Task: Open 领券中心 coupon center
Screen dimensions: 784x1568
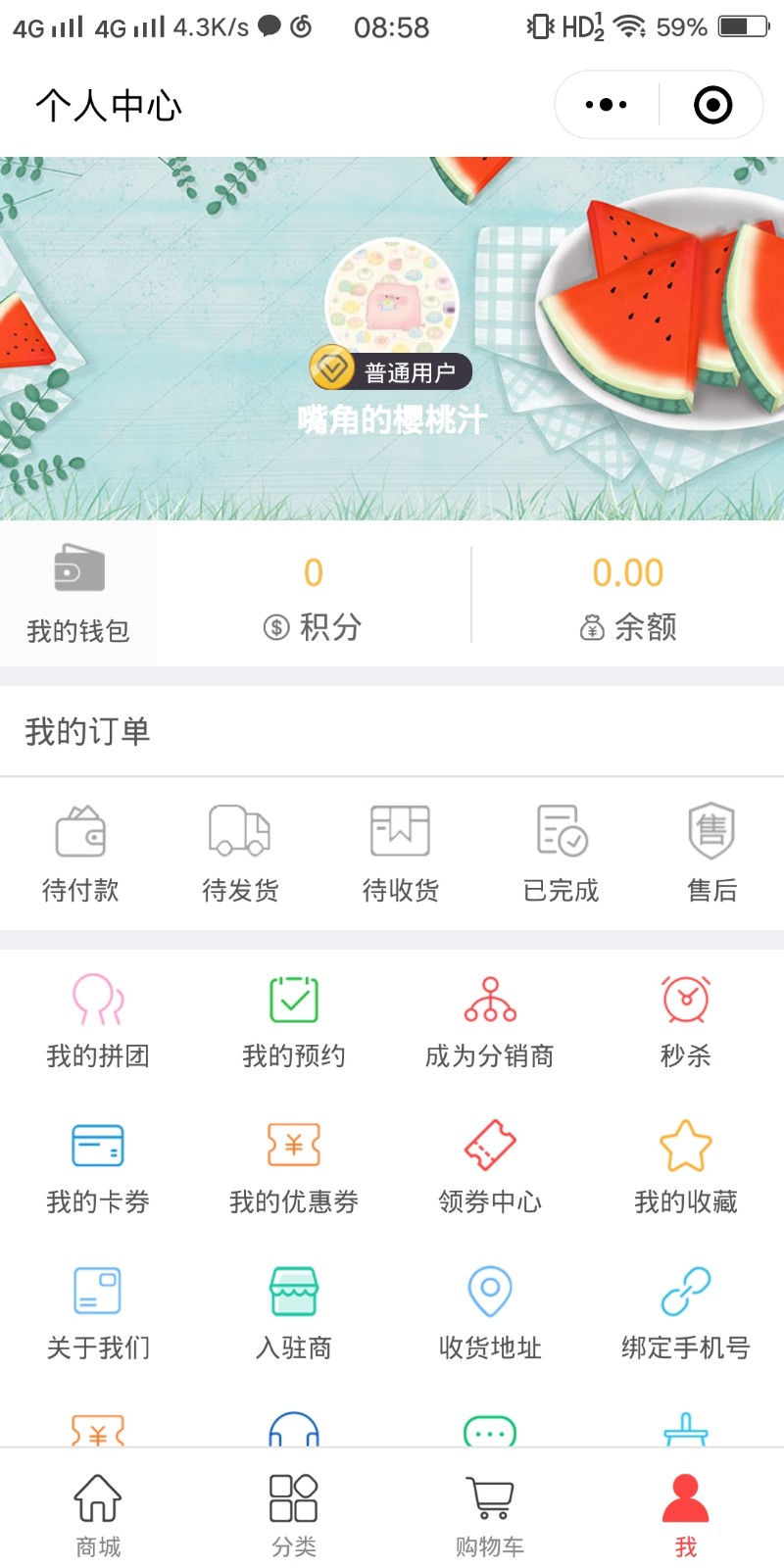Action: click(490, 1167)
